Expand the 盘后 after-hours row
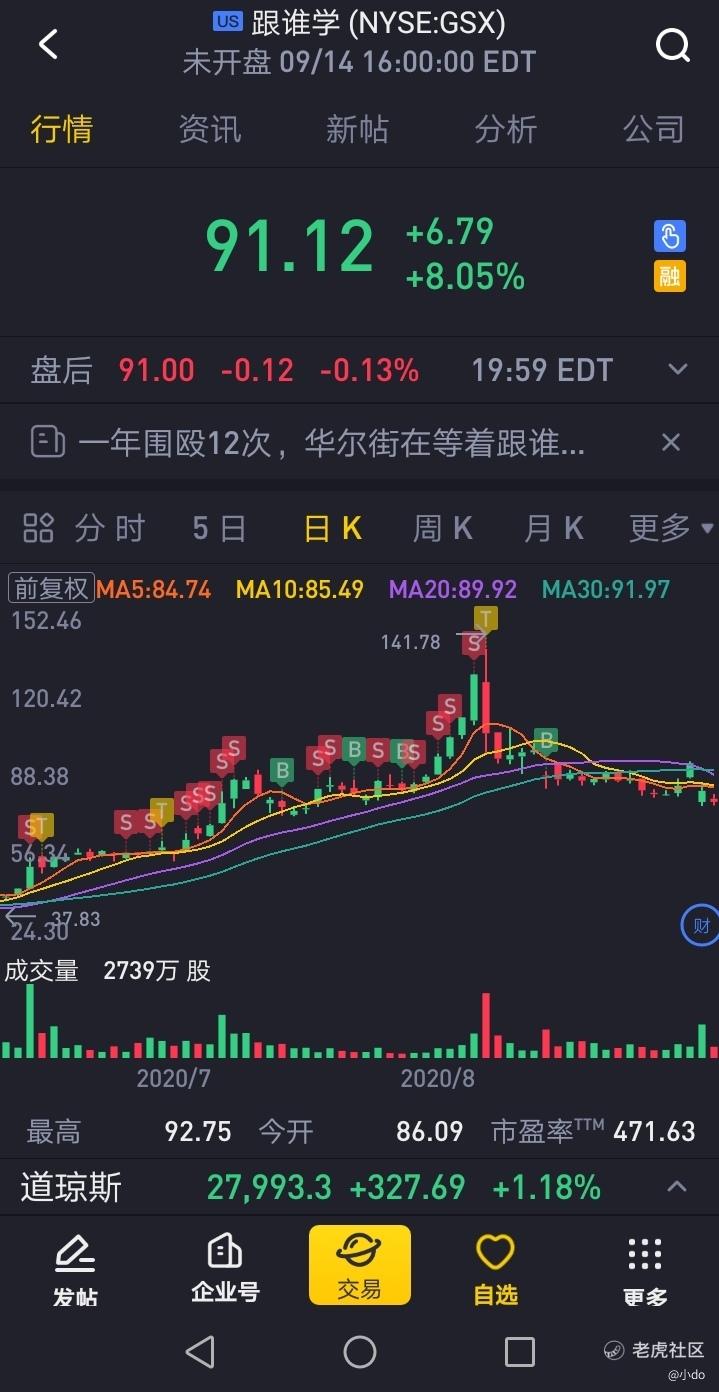719x1392 pixels. click(678, 370)
